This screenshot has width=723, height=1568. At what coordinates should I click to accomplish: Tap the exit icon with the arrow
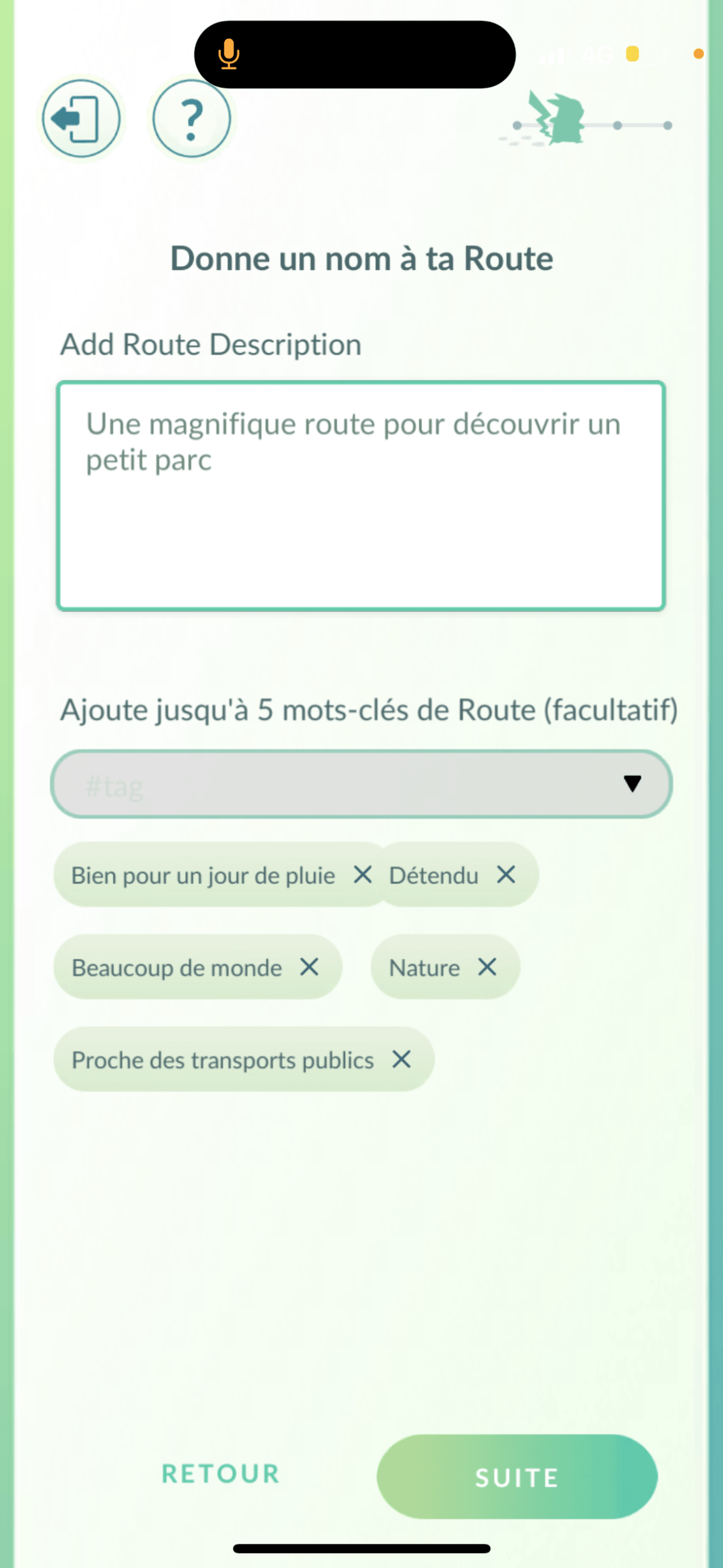[x=81, y=118]
